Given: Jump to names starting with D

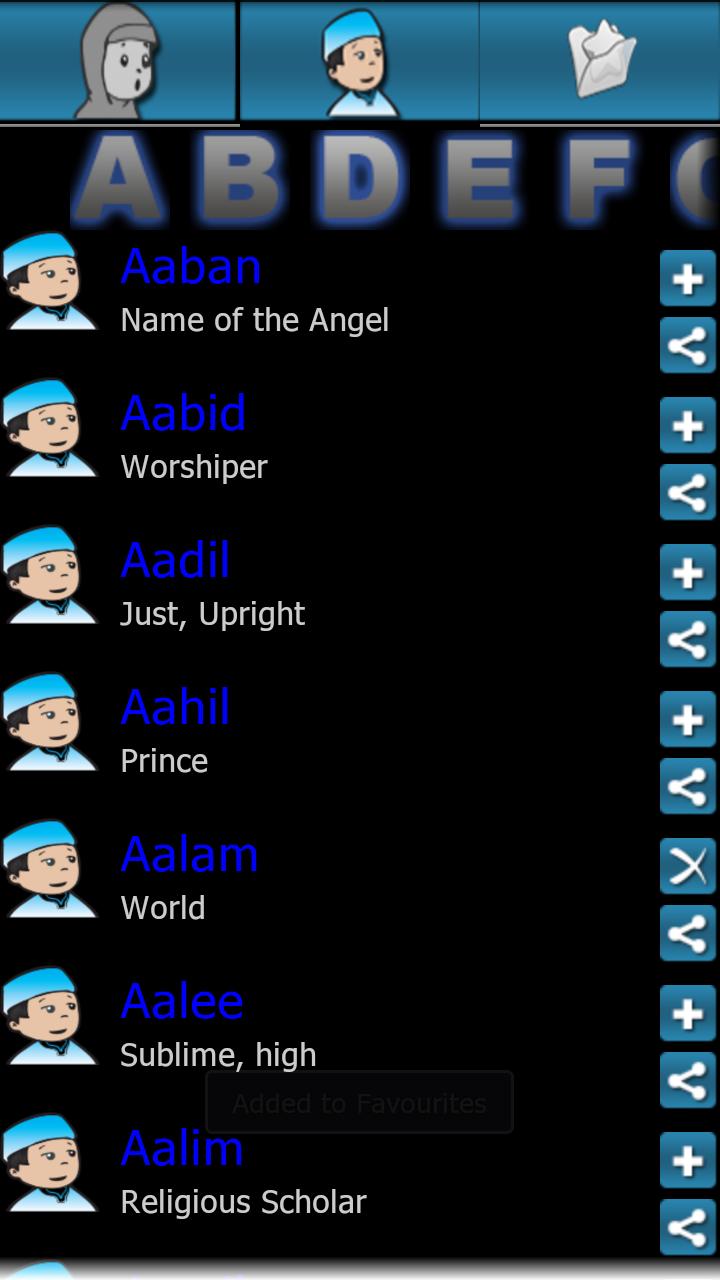Looking at the screenshot, I should pyautogui.click(x=360, y=182).
